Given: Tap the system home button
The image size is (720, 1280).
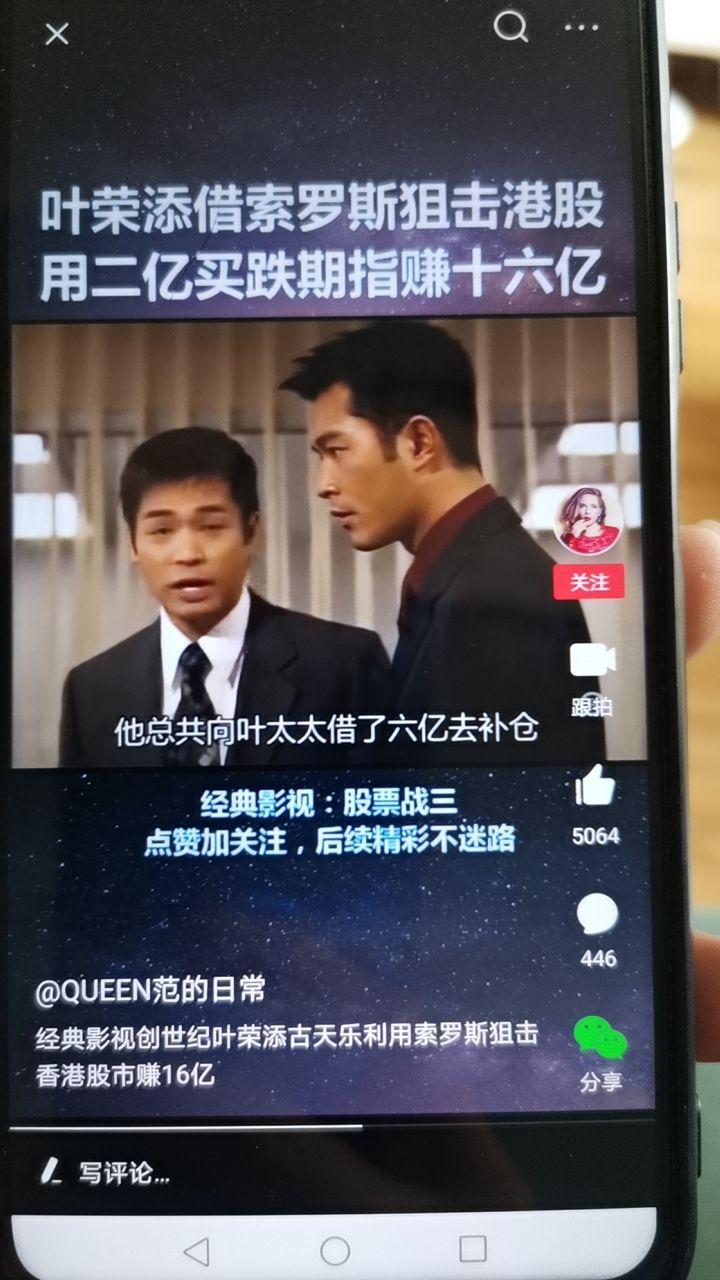Looking at the screenshot, I should (x=335, y=1251).
